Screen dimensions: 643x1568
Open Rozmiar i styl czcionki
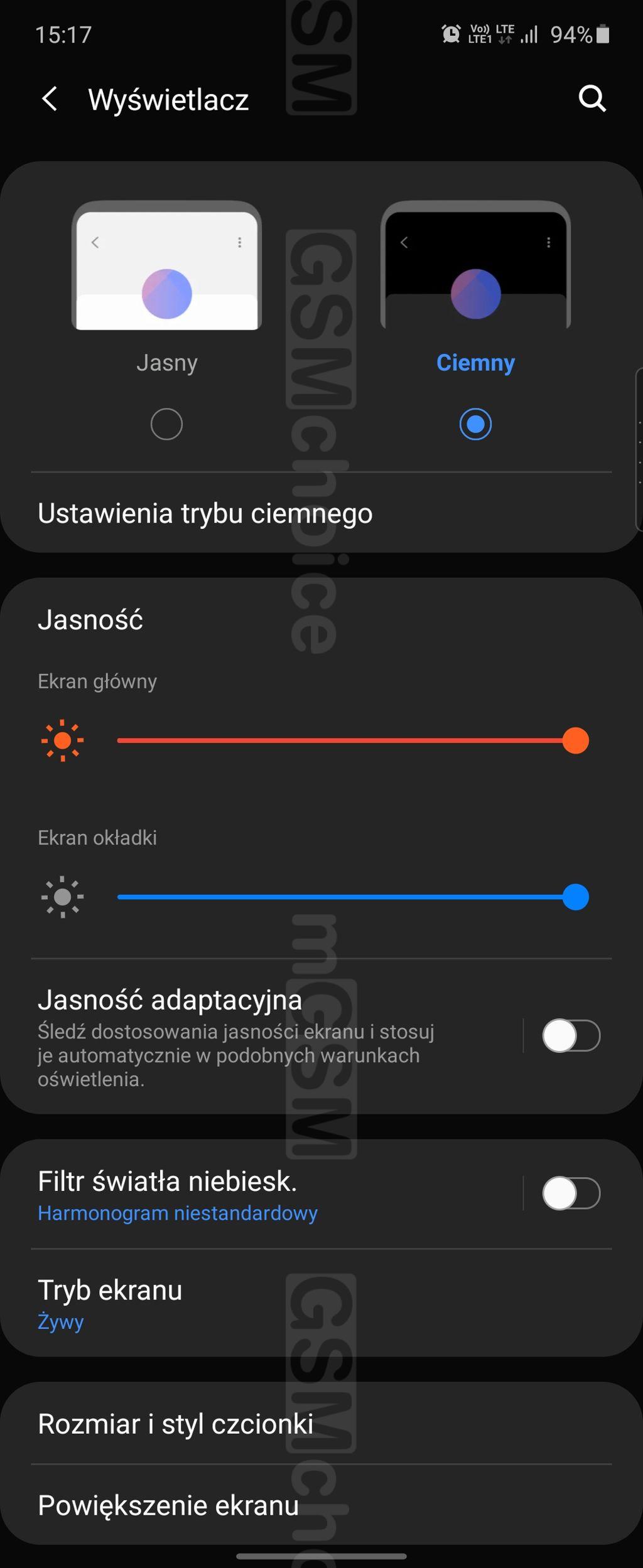[251, 1424]
